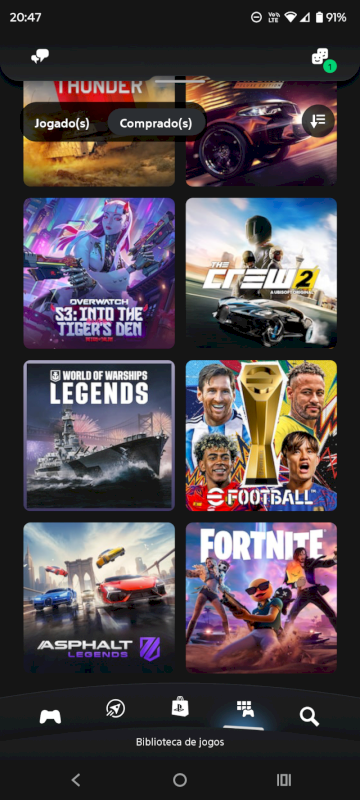360x800 pixels.
Task: Open Overwatch Into the Tiger's Den tile
Action: click(x=99, y=273)
